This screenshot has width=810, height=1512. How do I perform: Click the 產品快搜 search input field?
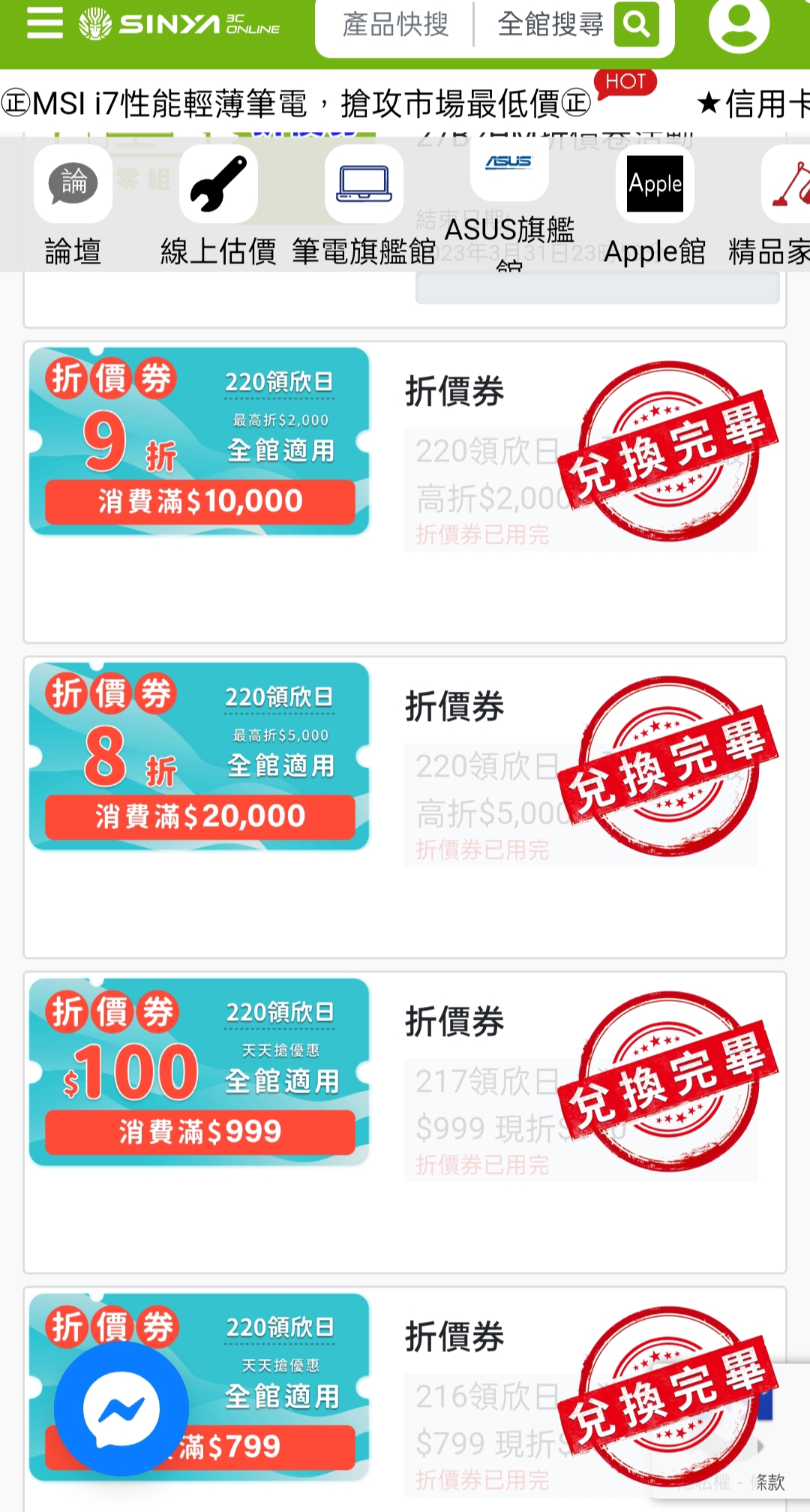(395, 25)
